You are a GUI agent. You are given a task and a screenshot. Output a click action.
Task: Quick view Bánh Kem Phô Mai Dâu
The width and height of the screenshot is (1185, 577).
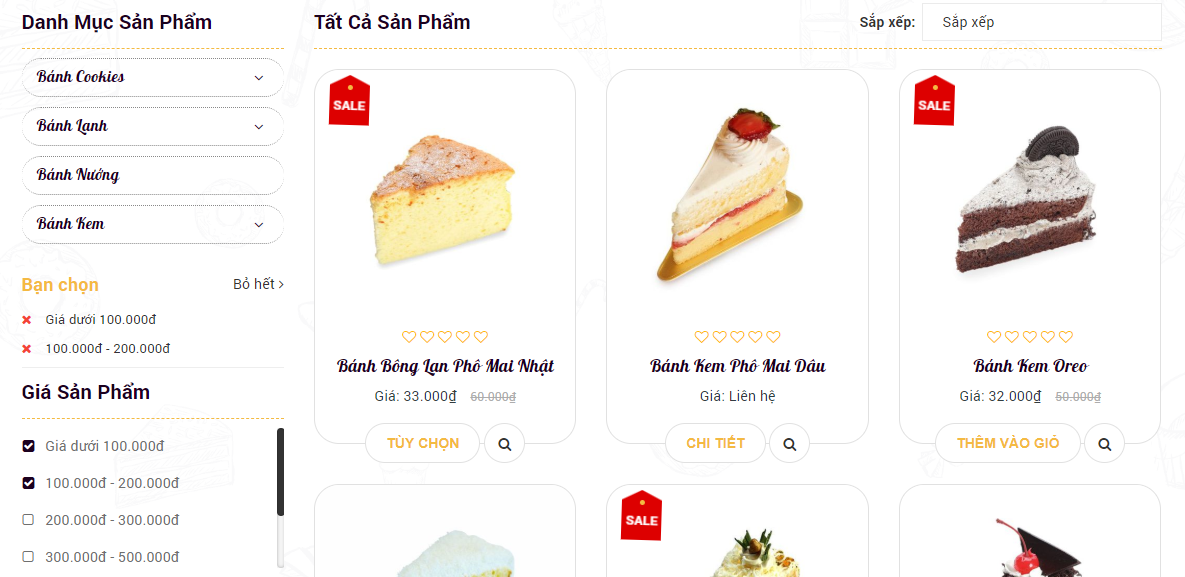tap(790, 444)
